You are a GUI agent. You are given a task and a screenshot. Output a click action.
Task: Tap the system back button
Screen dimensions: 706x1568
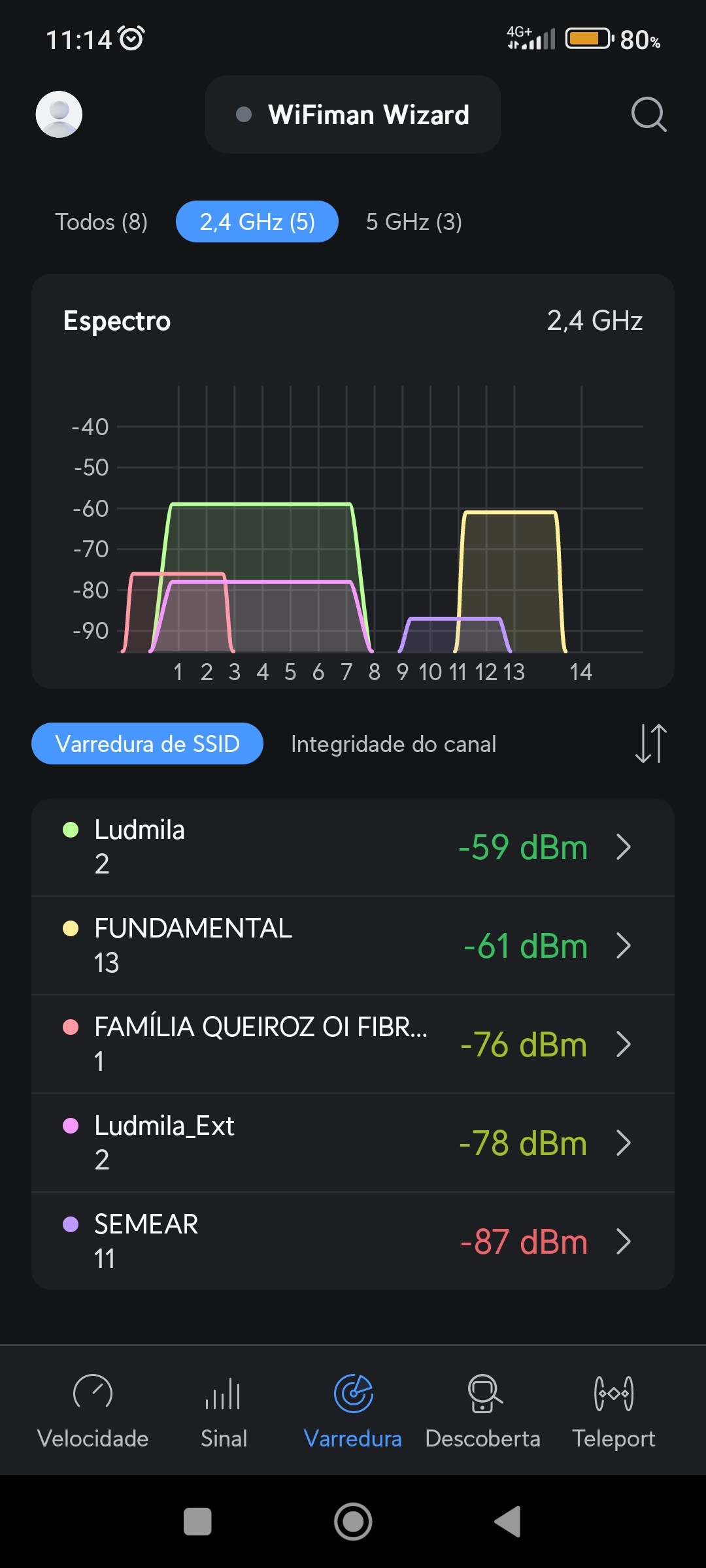pos(508,1522)
